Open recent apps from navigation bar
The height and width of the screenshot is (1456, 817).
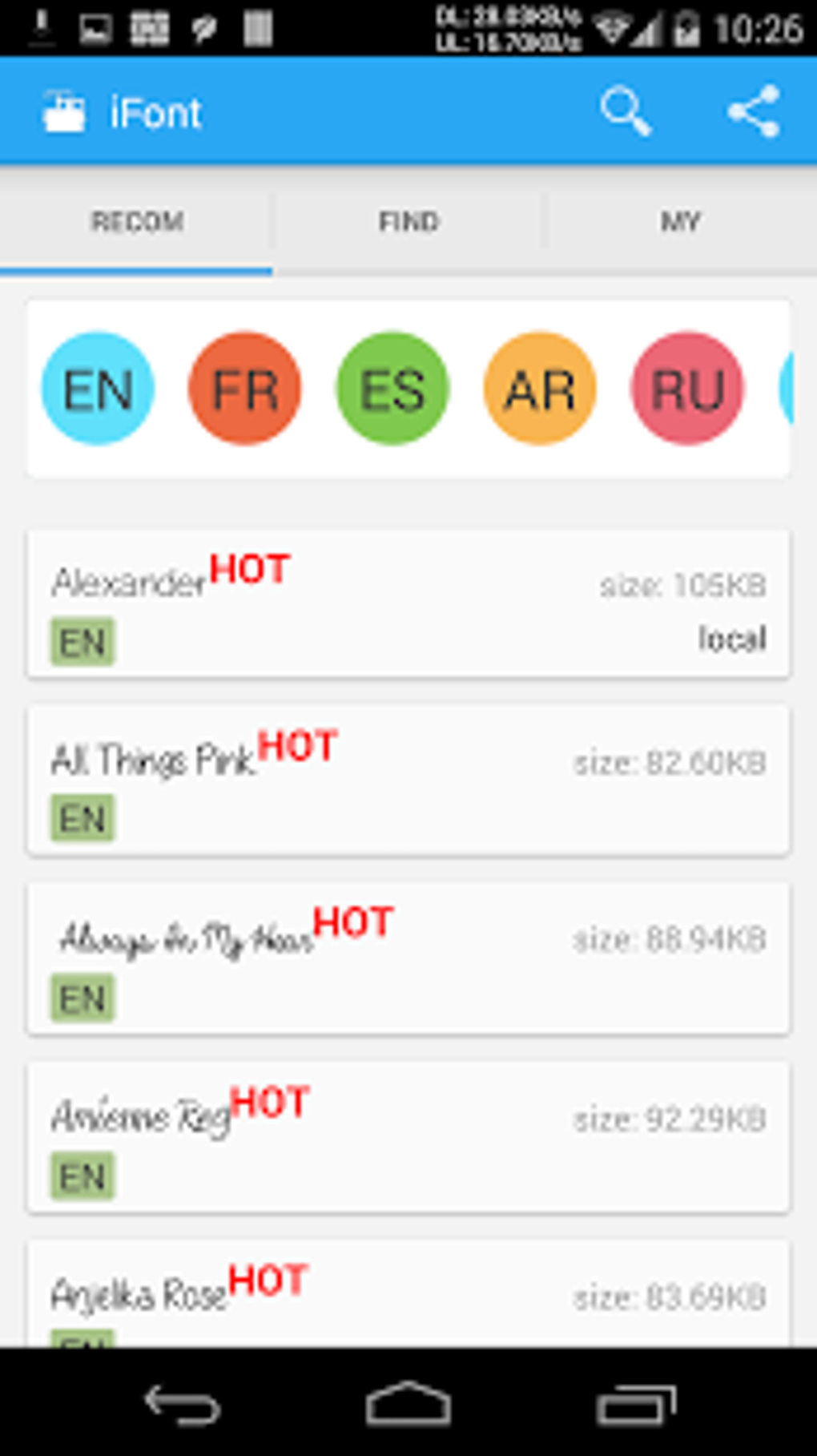(x=636, y=1404)
